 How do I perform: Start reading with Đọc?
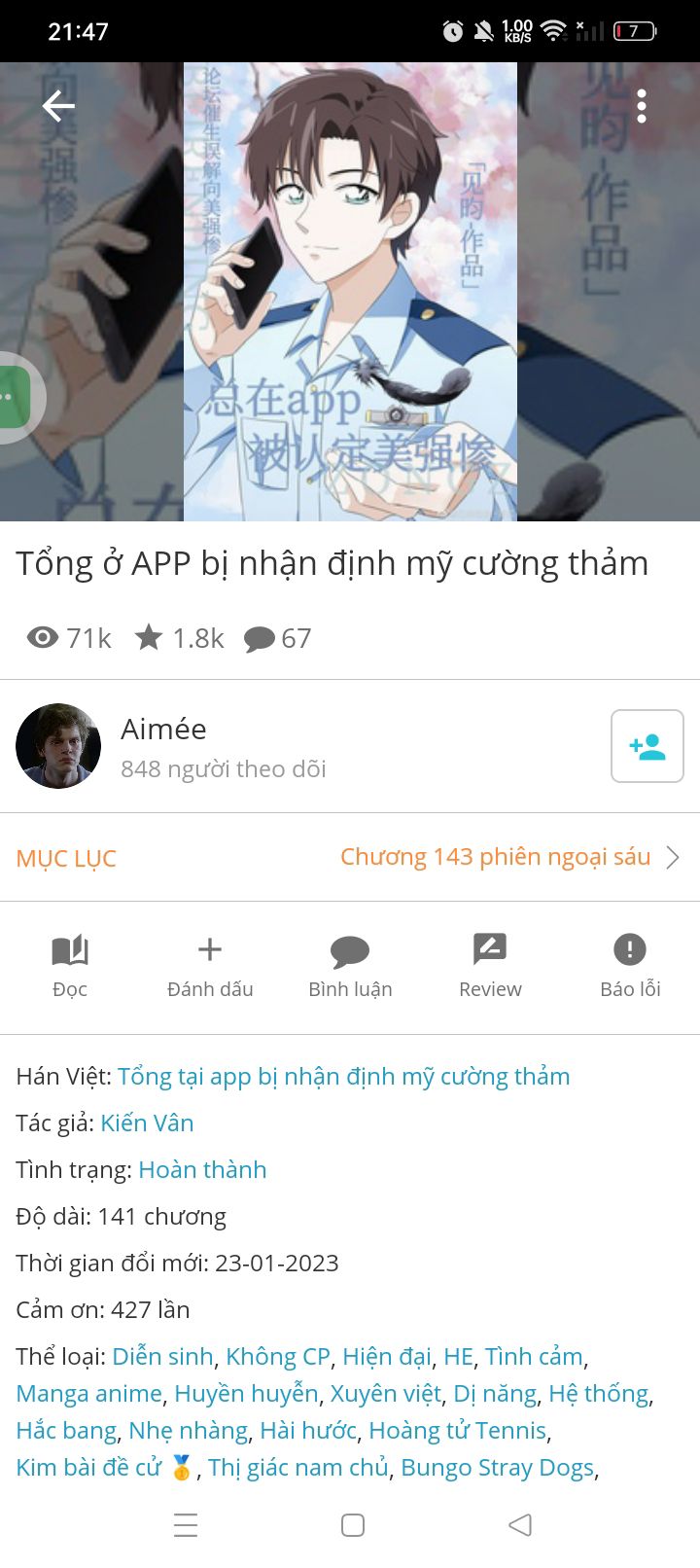pyautogui.click(x=70, y=965)
